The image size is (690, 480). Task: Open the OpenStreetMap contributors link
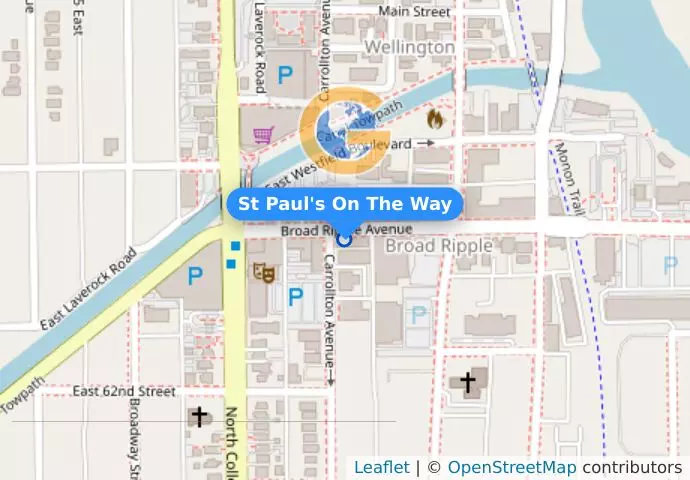coord(511,467)
